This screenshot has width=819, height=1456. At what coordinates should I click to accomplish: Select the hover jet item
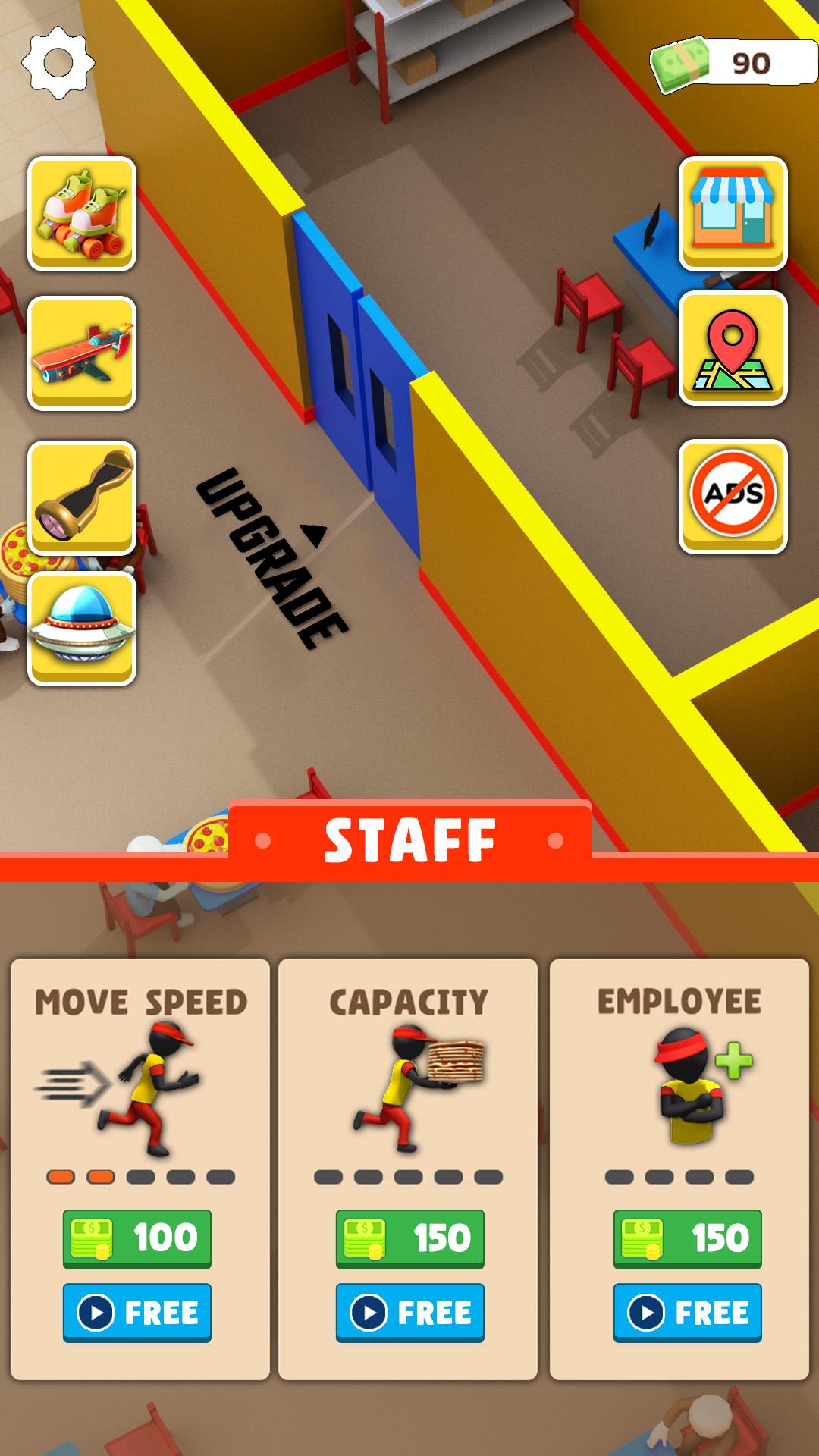point(82,353)
